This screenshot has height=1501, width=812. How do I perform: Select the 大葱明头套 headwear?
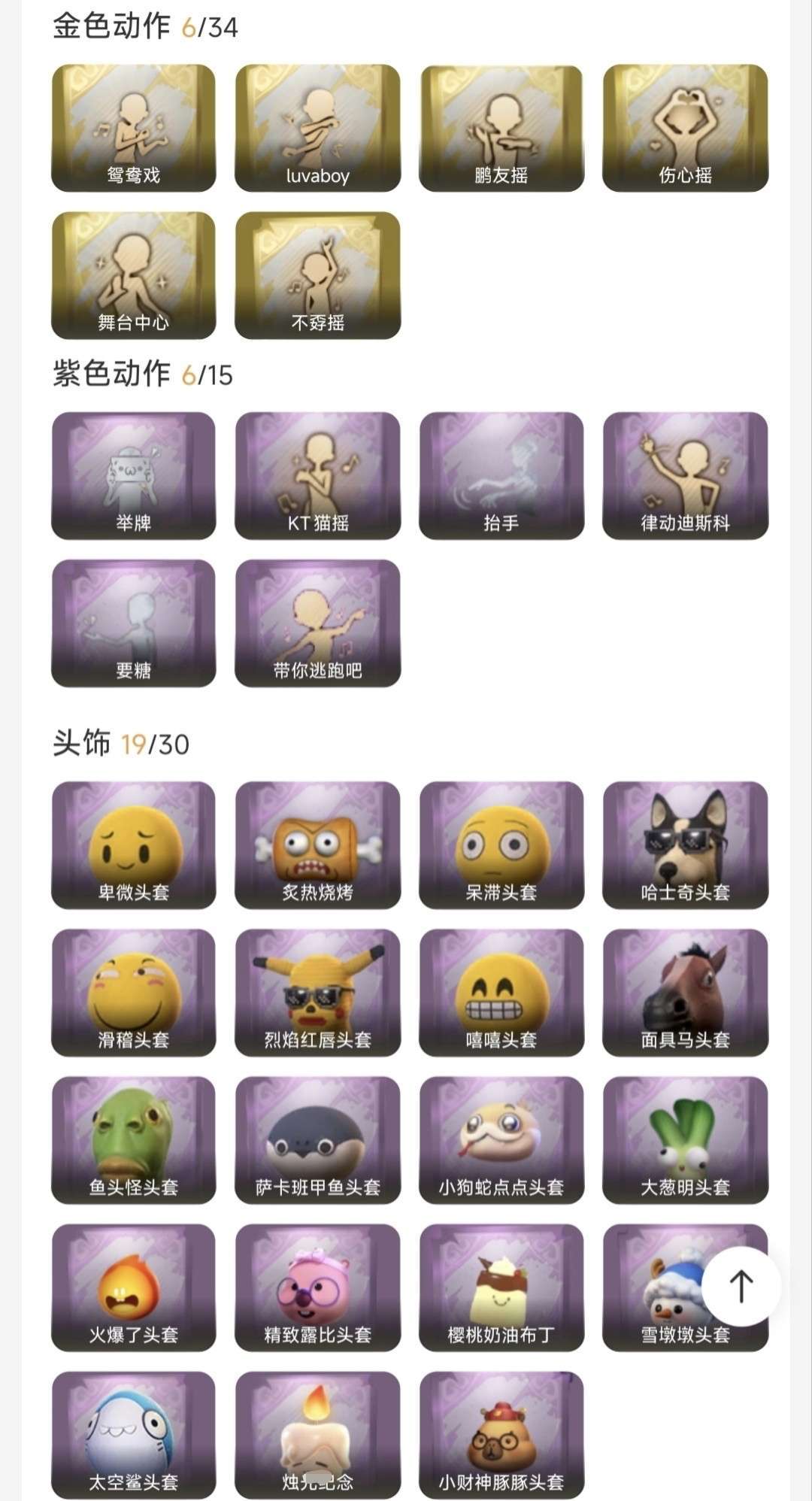tap(685, 1140)
